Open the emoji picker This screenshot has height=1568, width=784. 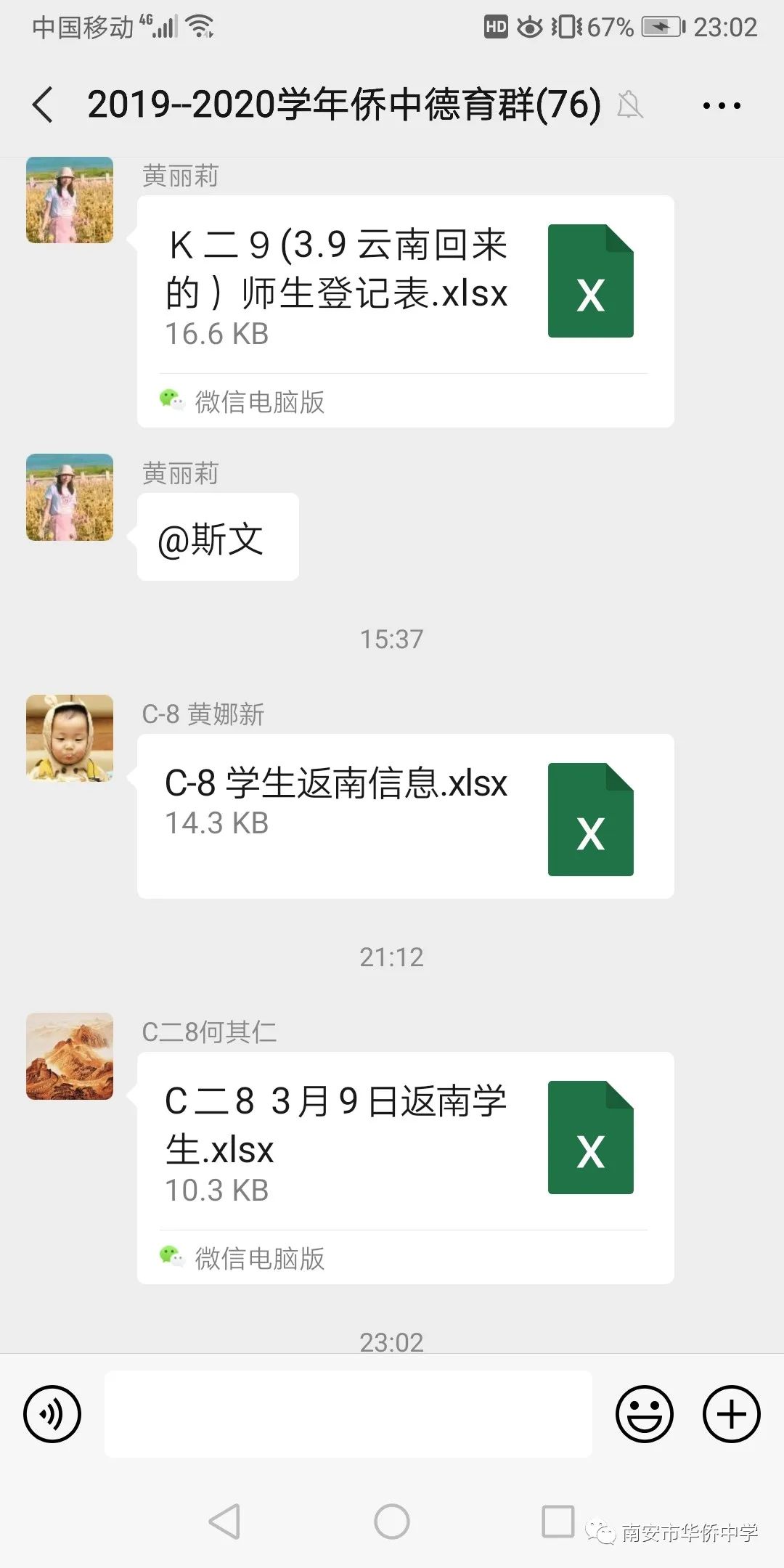point(644,1414)
